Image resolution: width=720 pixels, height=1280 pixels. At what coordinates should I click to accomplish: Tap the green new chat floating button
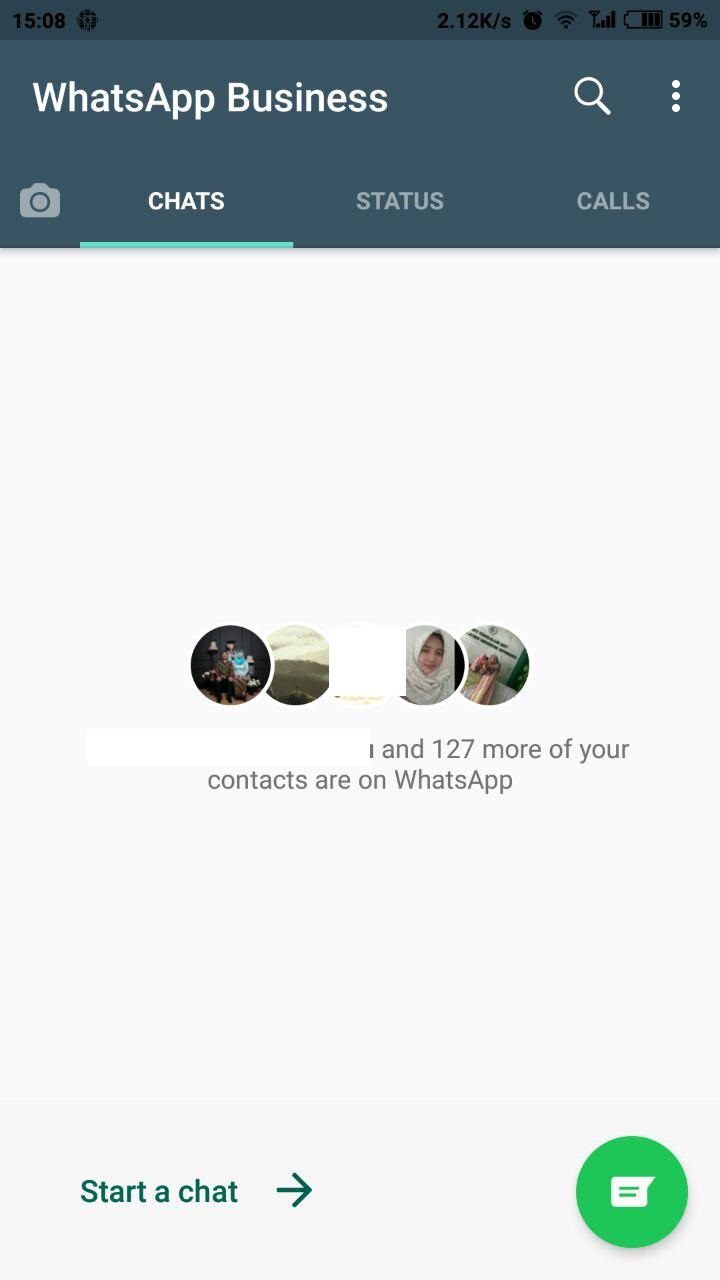pyautogui.click(x=632, y=1191)
